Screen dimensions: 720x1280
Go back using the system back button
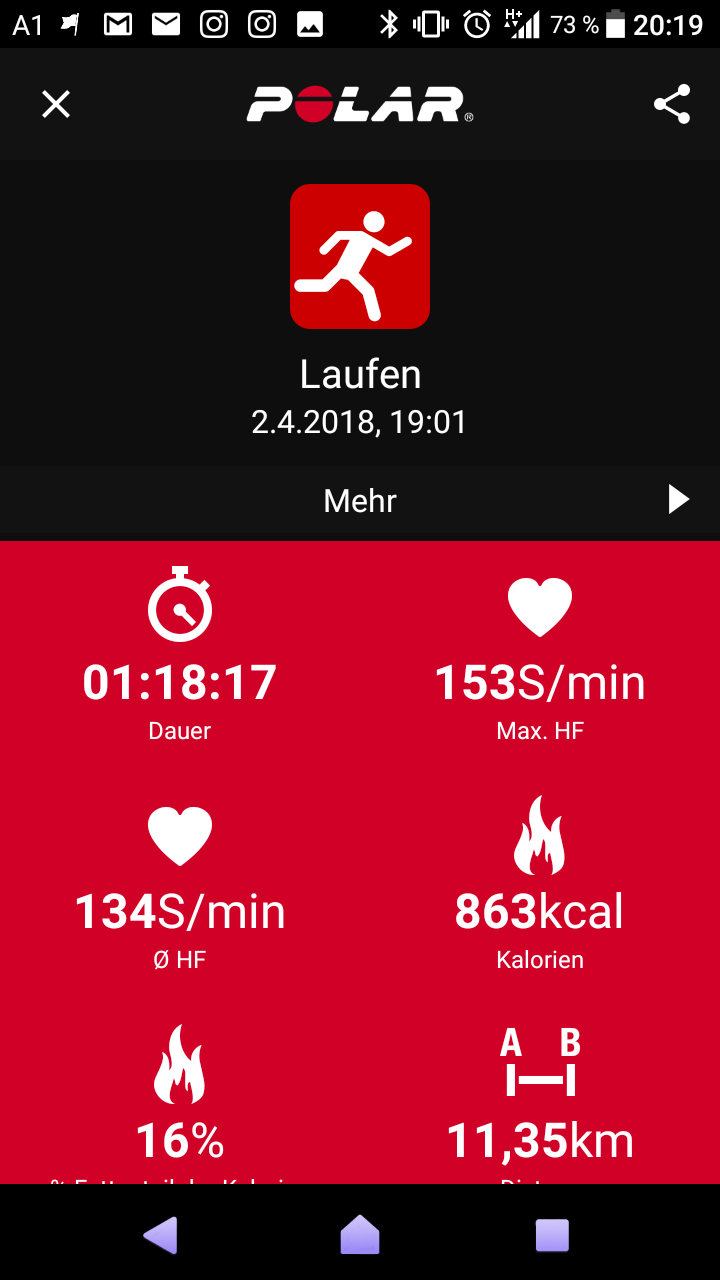161,1235
